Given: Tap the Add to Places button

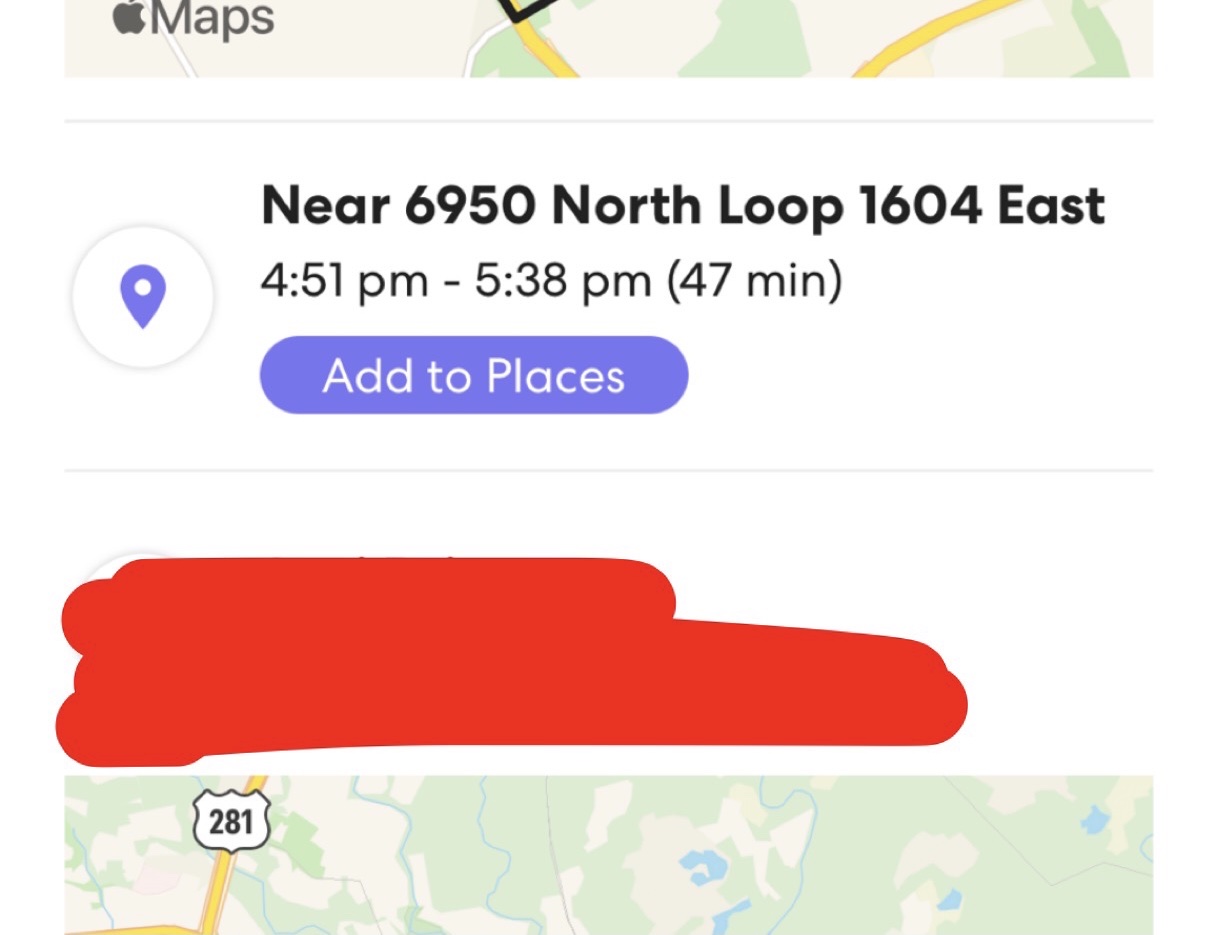Looking at the screenshot, I should (473, 376).
